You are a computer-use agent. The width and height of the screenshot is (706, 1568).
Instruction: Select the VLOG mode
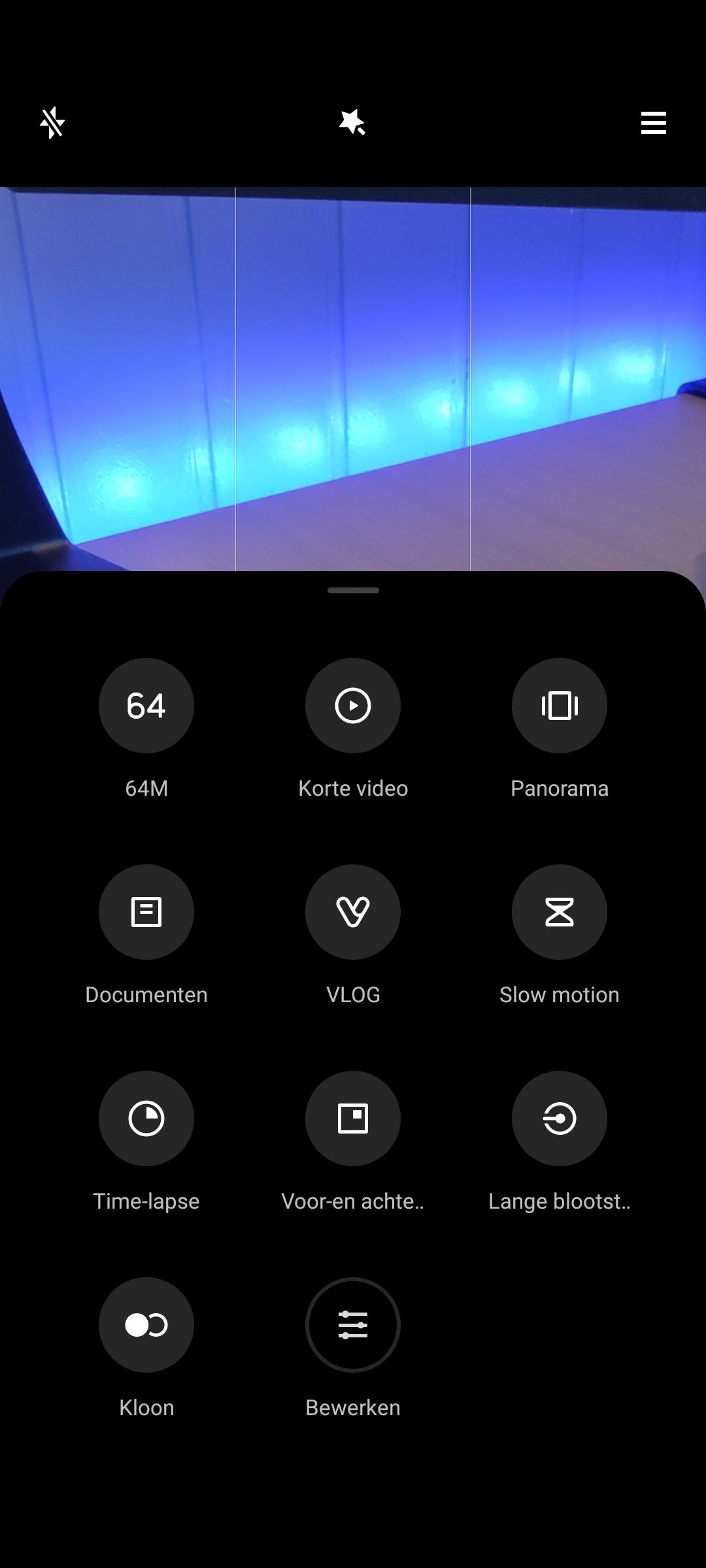coord(353,912)
